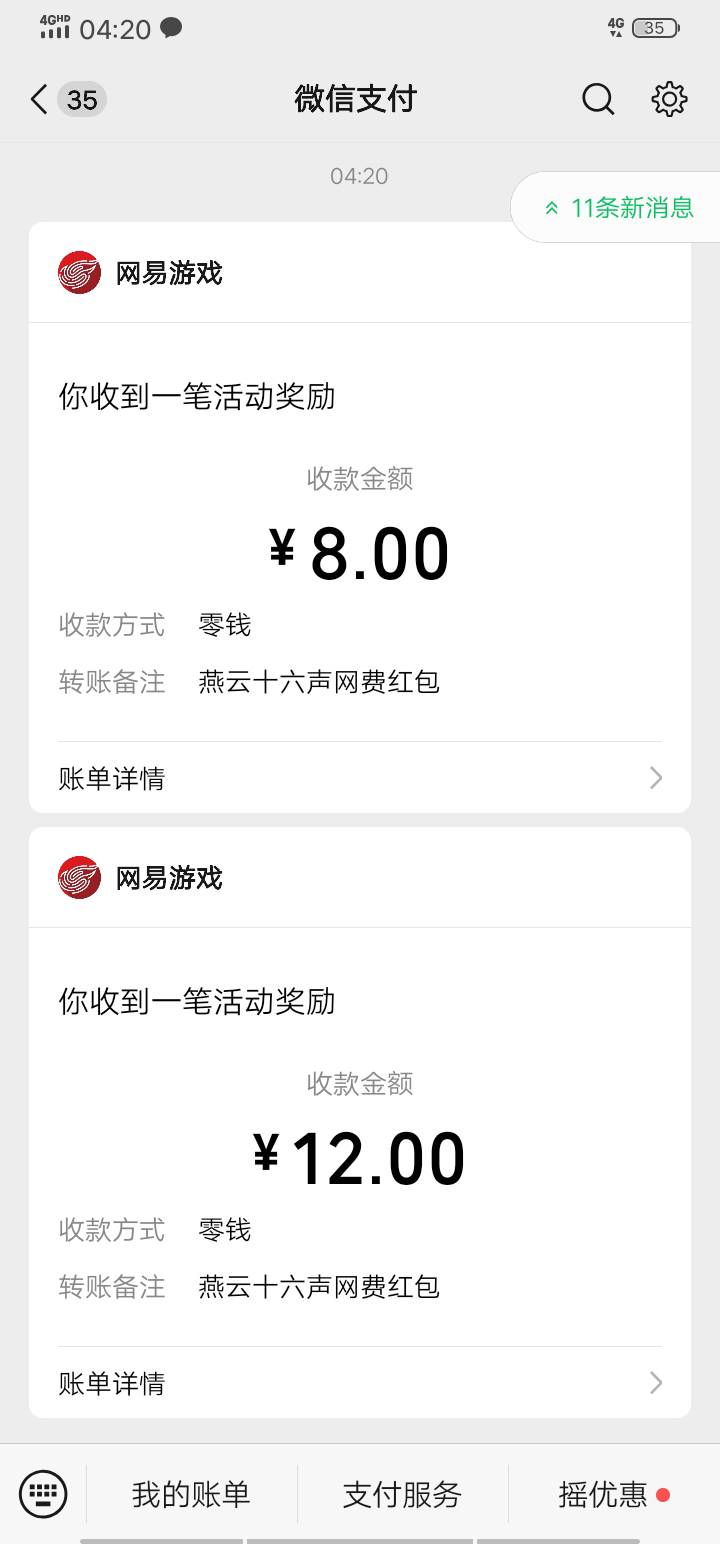Open 账单详情 for the ¥12.00 reward
This screenshot has height=1544, width=720.
click(360, 1383)
